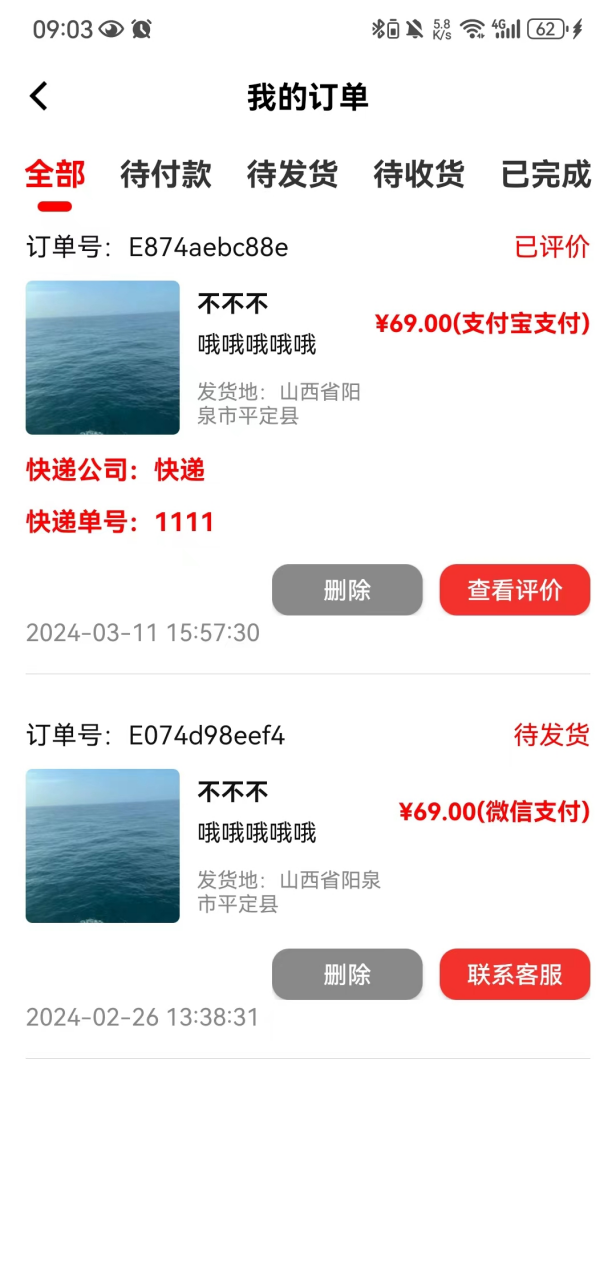This screenshot has height=1280, width=616.
Task: Switch to the 待付款 tab
Action: 166,174
